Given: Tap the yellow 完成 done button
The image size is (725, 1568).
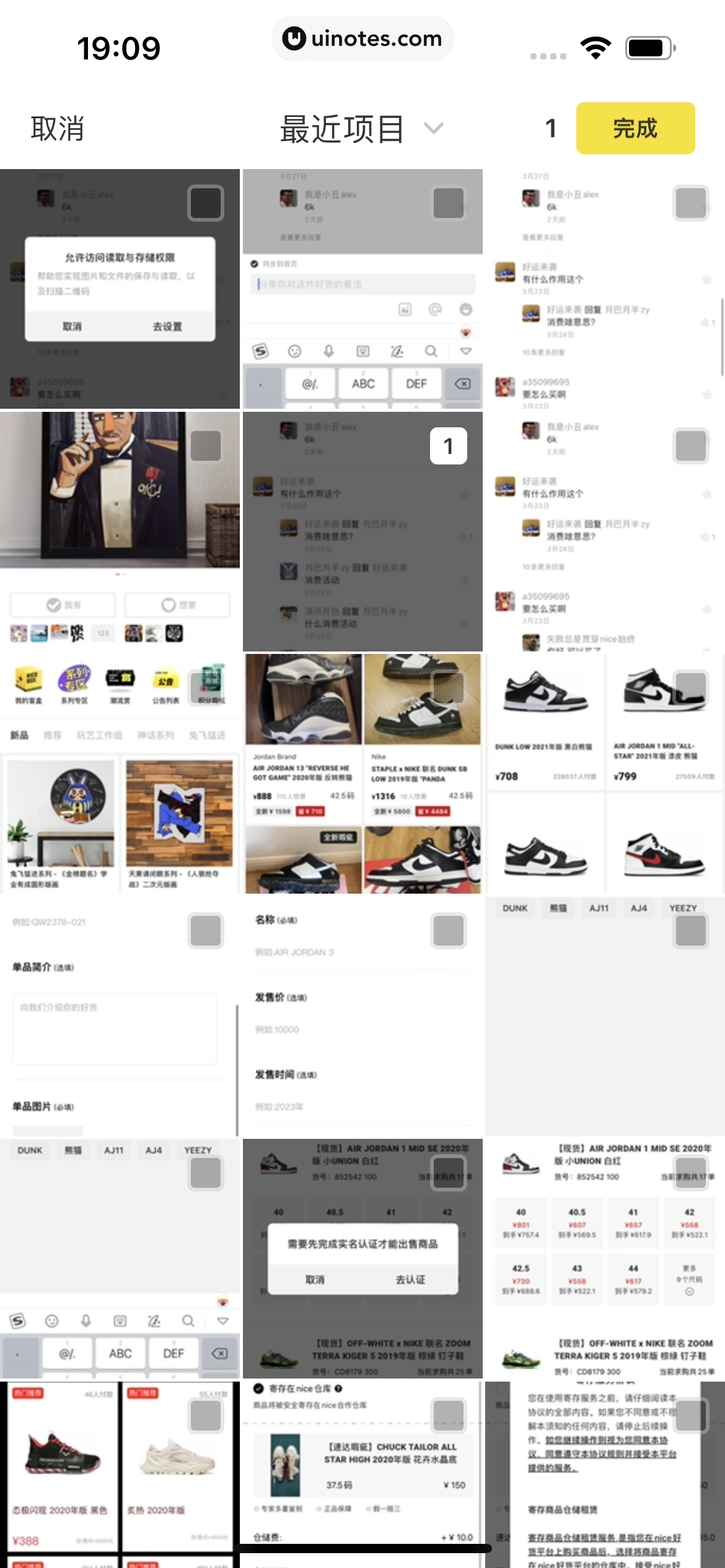Looking at the screenshot, I should (x=636, y=129).
